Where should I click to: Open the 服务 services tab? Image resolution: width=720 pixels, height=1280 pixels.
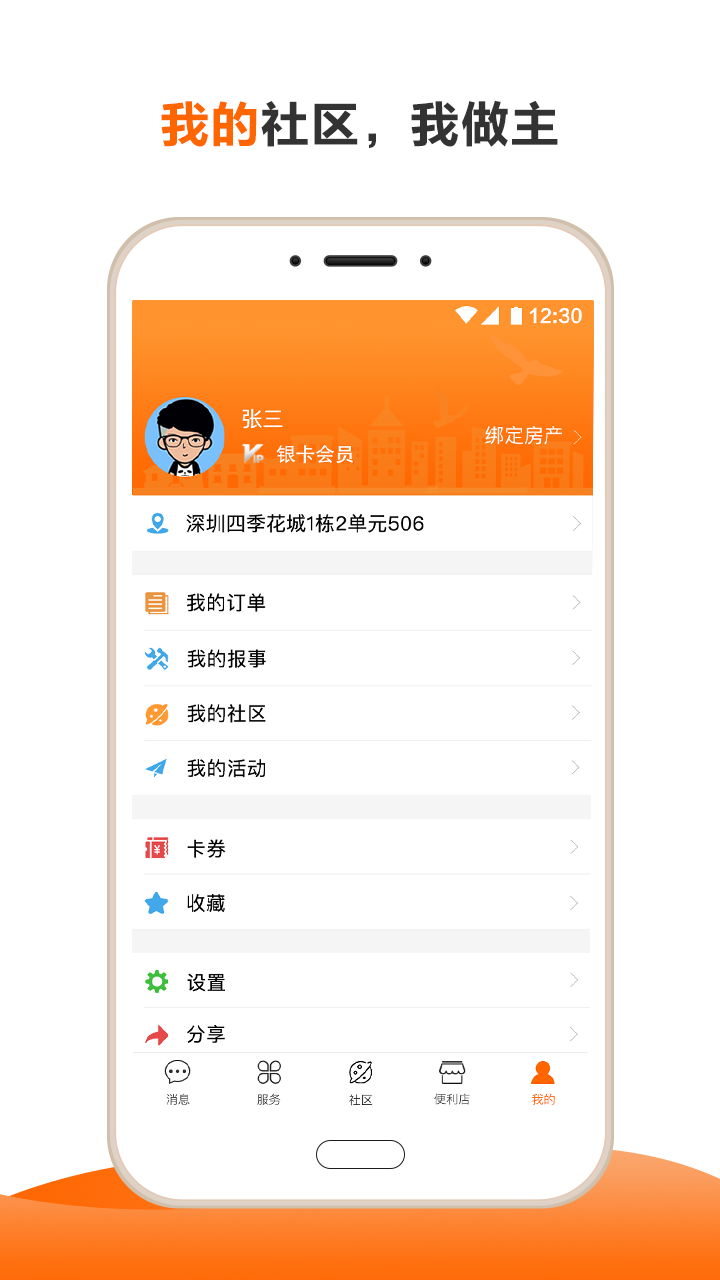[268, 1083]
